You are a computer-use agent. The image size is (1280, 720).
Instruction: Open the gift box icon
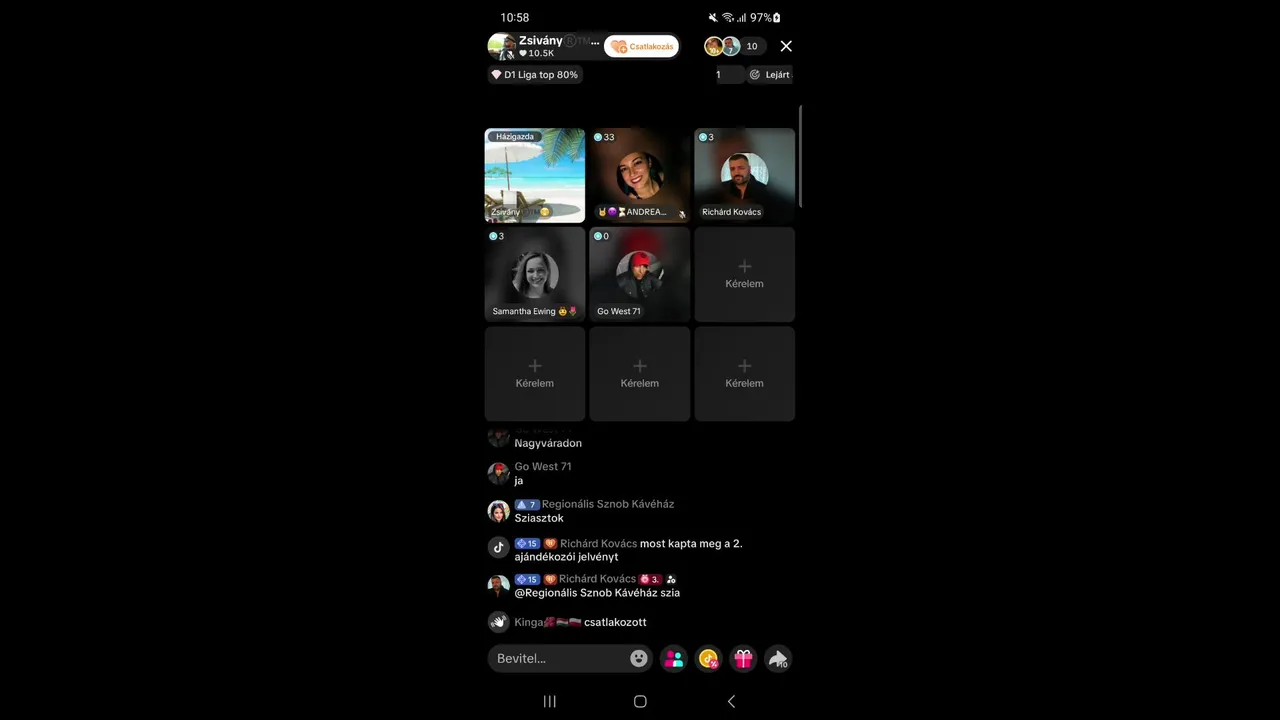[x=743, y=658]
